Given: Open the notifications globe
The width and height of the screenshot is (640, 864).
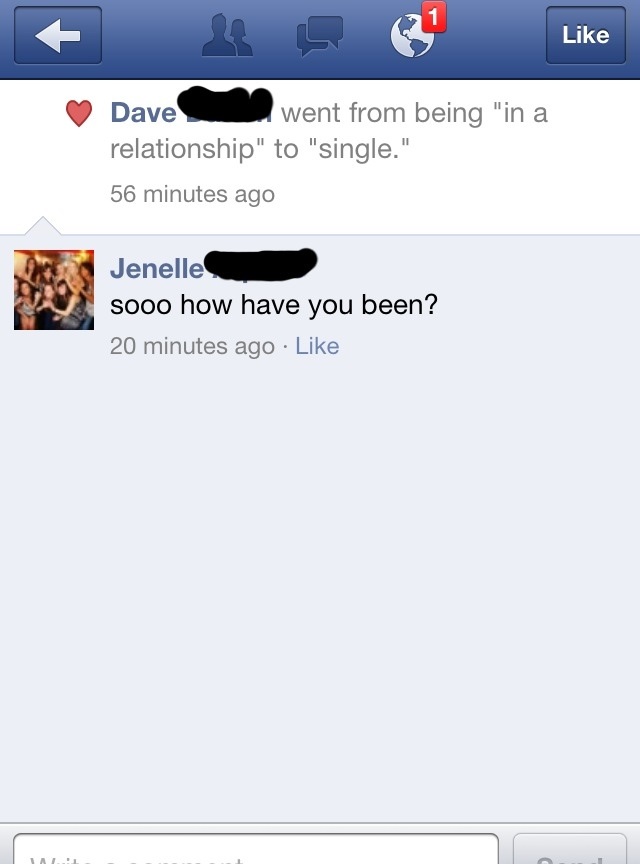Looking at the screenshot, I should tap(411, 36).
